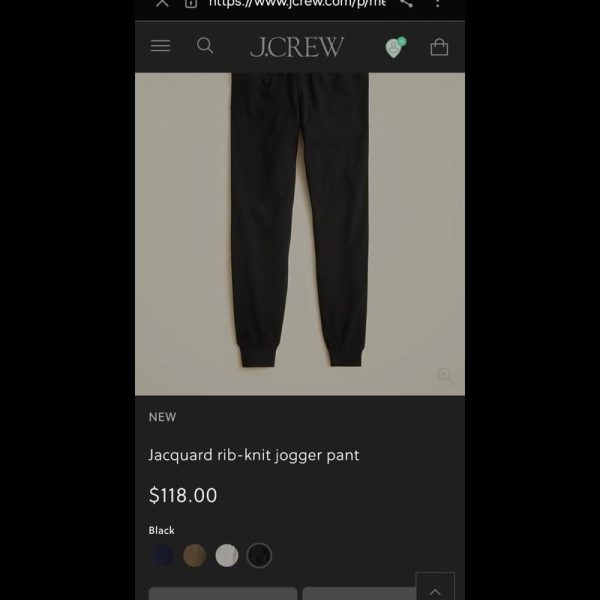Open the browser overflow menu

coord(437,3)
